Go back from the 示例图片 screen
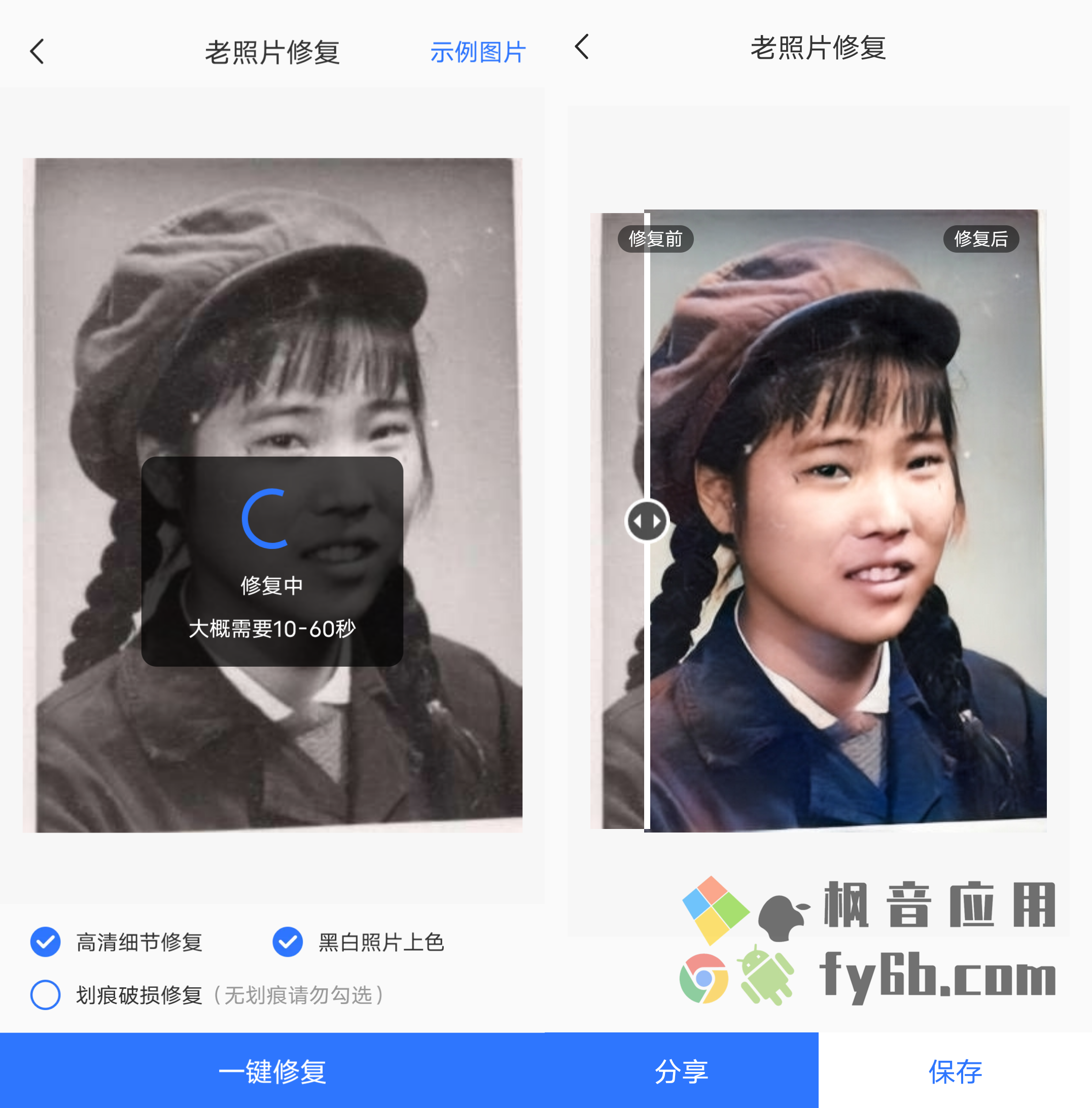This screenshot has height=1108, width=1092. click(x=37, y=52)
